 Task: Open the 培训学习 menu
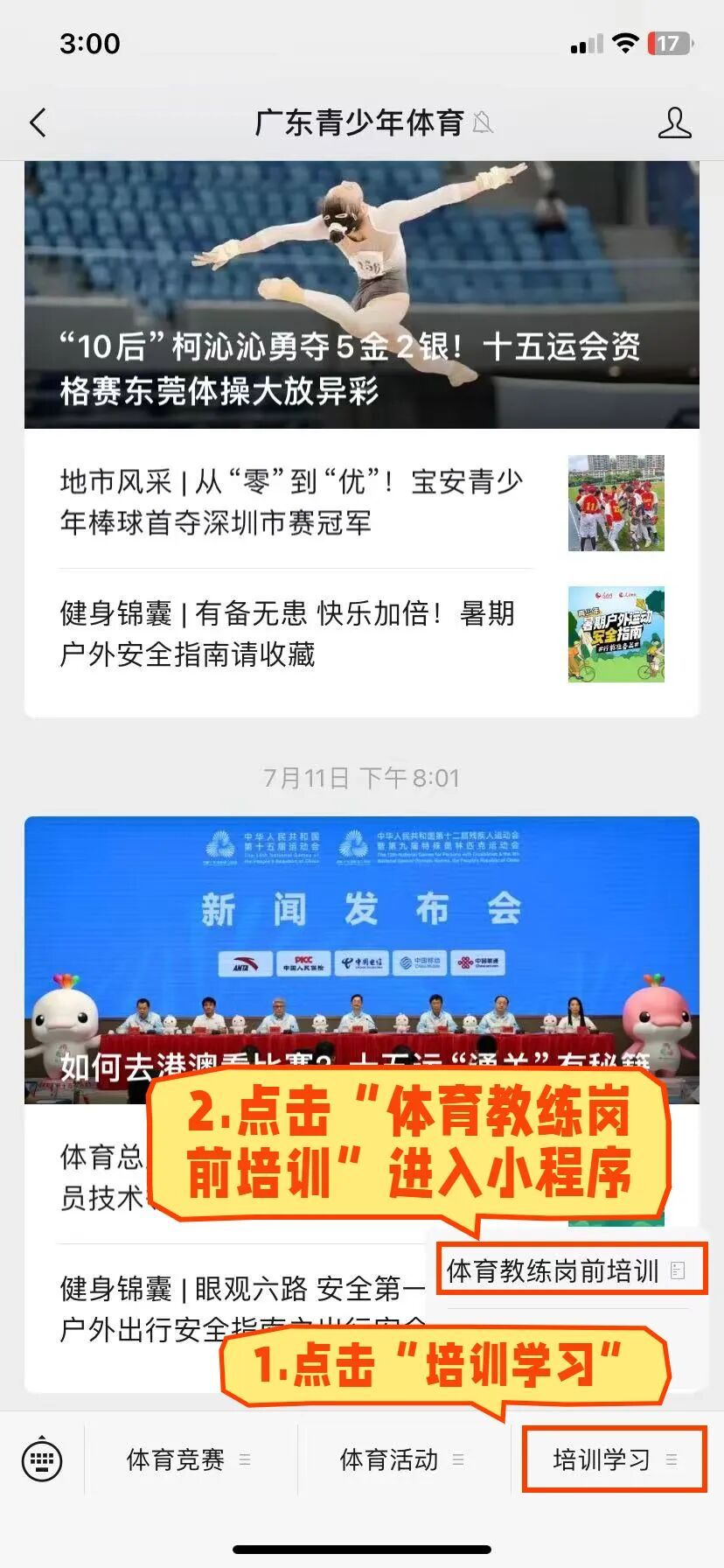(x=614, y=1459)
